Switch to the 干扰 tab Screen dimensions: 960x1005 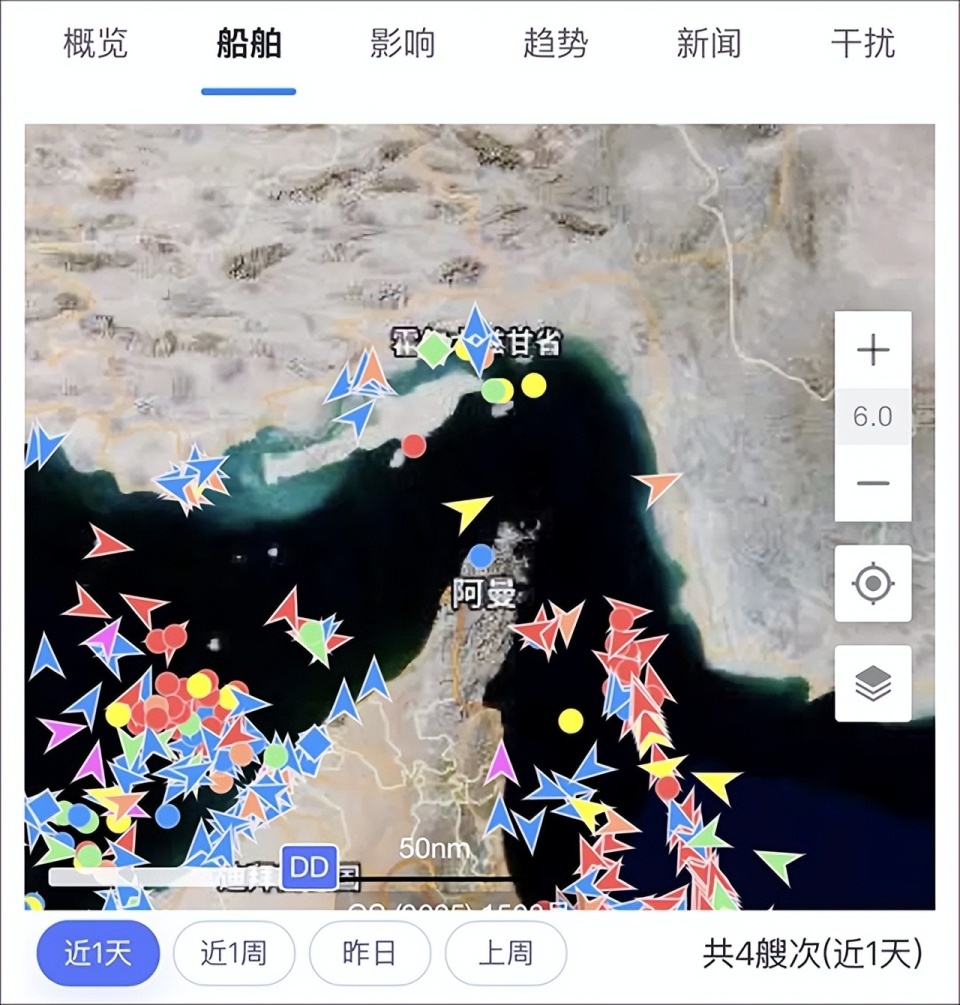pos(863,44)
